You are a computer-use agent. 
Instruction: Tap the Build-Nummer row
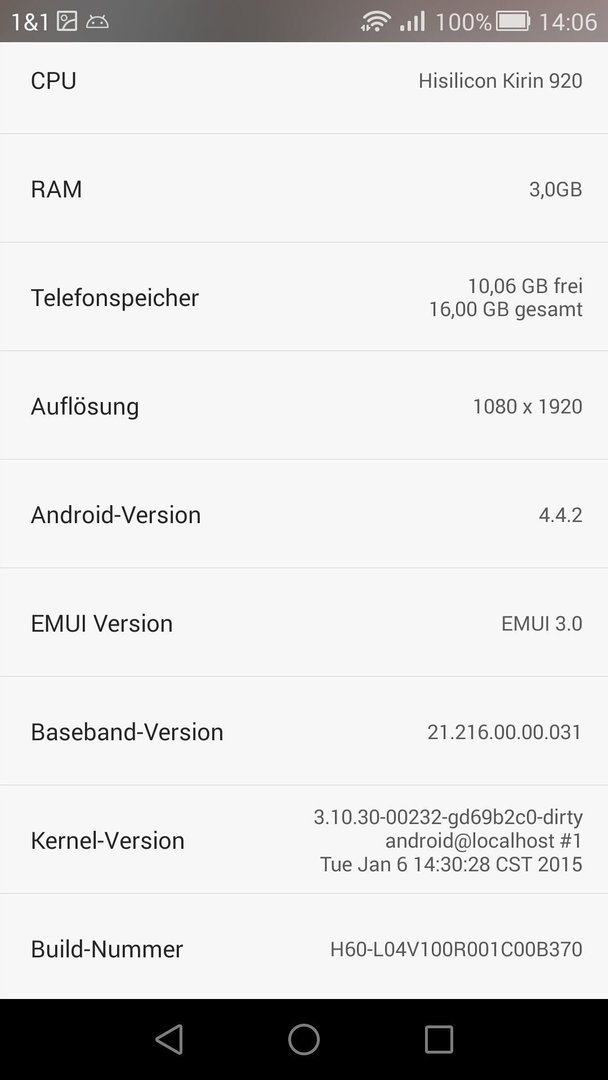tap(304, 948)
